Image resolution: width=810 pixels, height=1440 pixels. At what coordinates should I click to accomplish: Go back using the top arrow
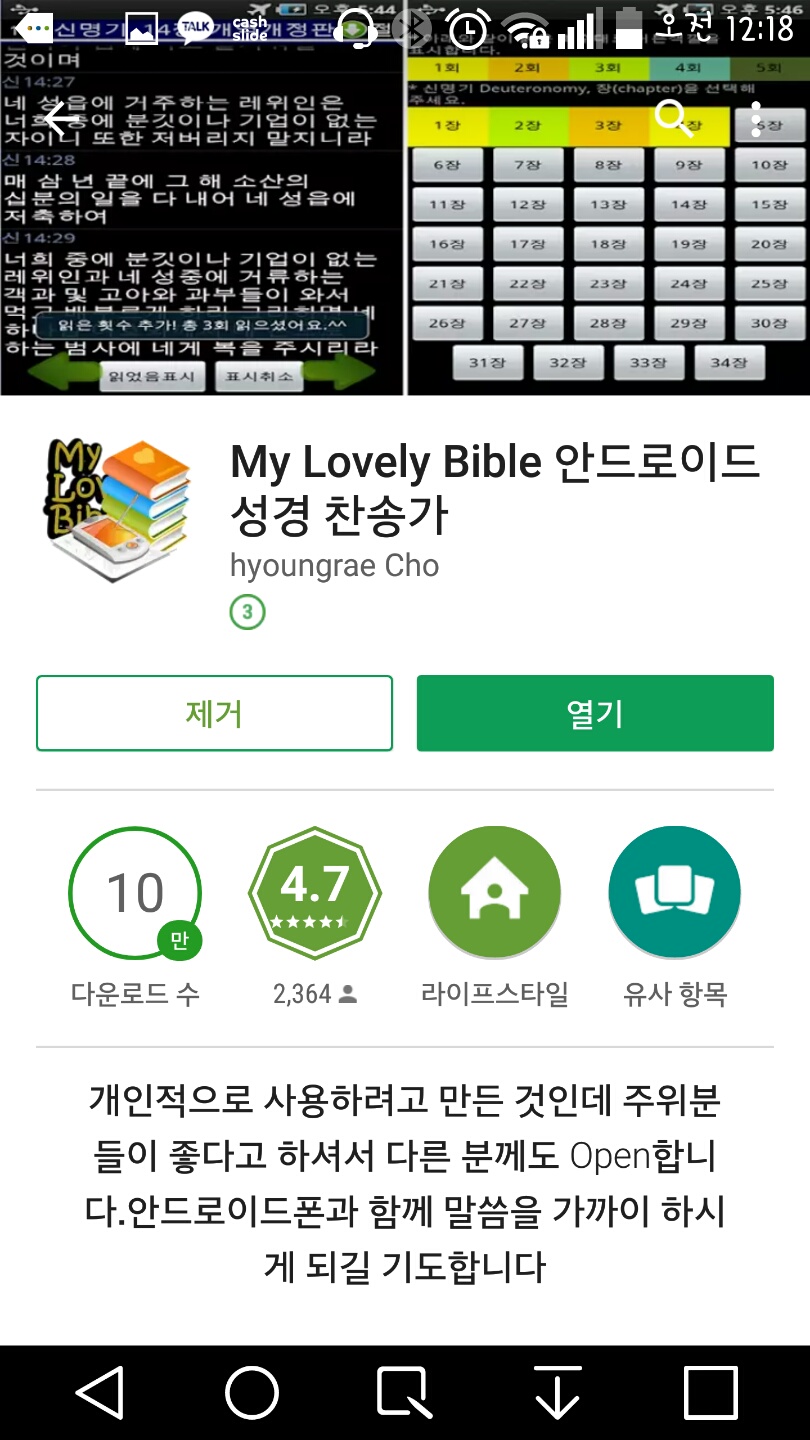point(60,119)
